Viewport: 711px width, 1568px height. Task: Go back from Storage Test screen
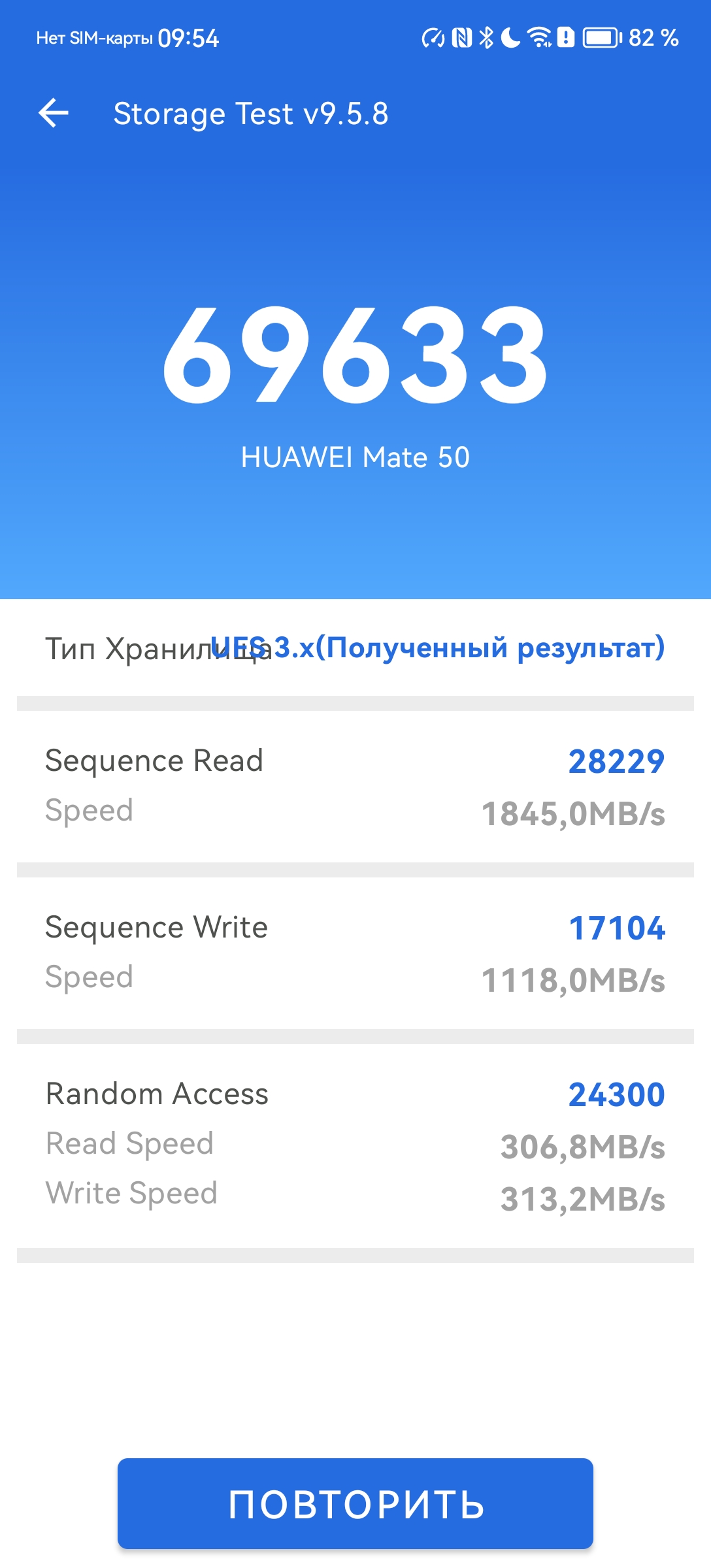[54, 113]
